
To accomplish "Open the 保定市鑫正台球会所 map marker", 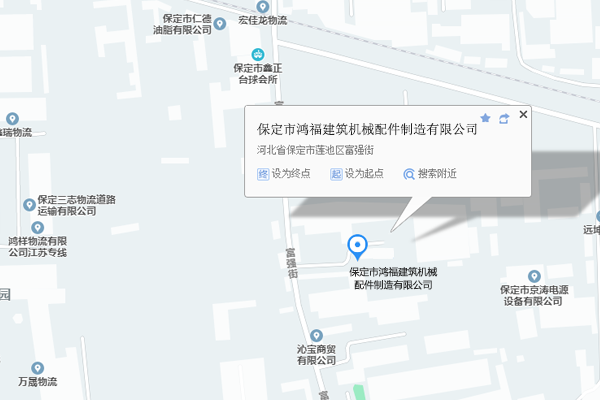I will (257, 53).
